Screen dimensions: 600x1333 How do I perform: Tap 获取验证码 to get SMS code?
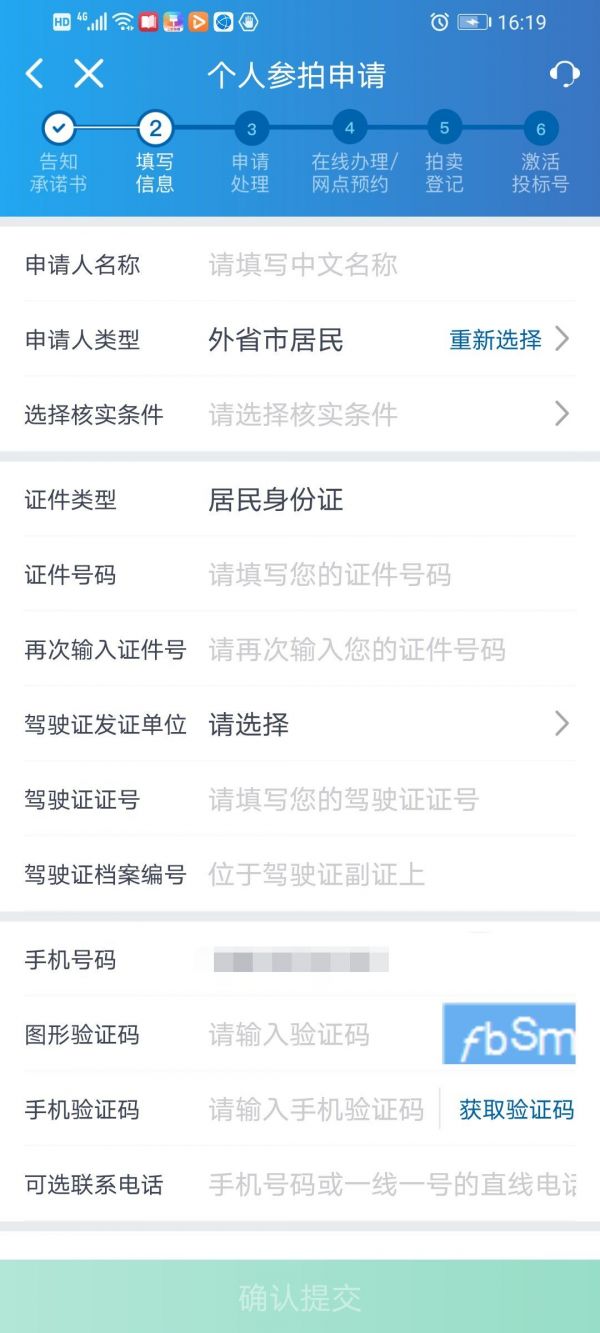coord(516,1110)
